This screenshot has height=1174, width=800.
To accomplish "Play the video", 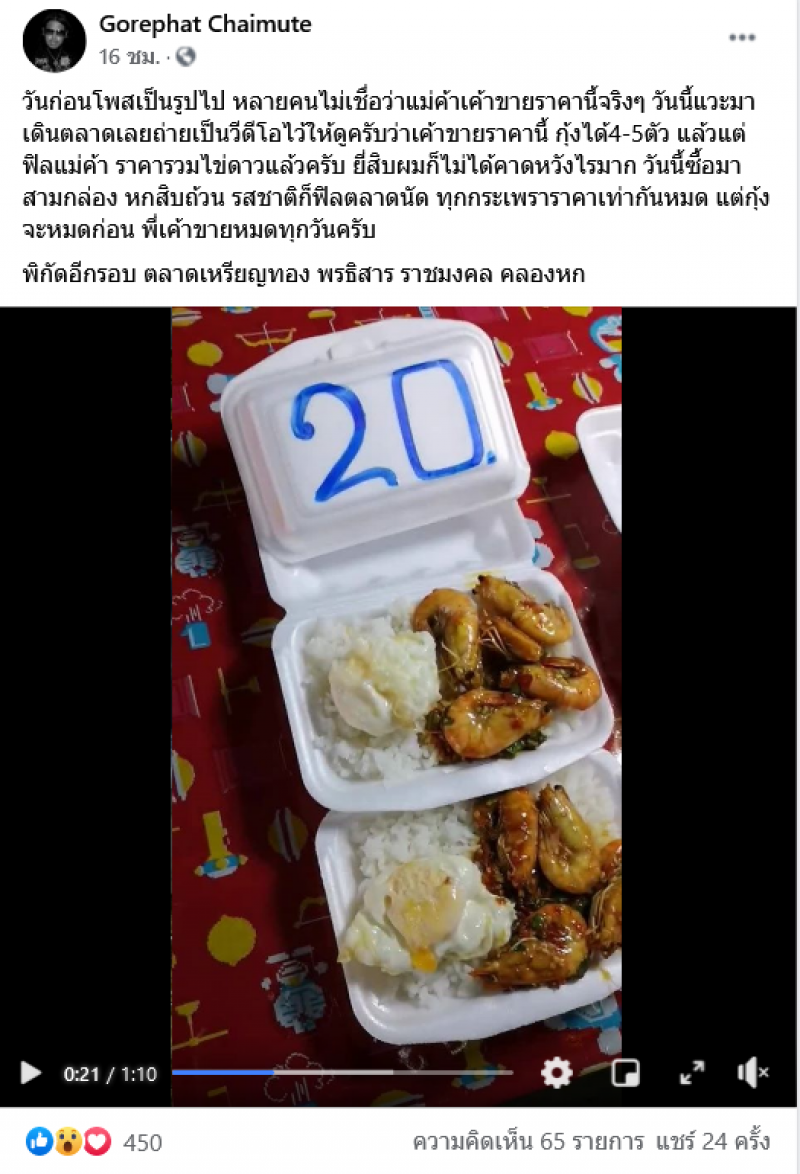I will pos(31,1074).
